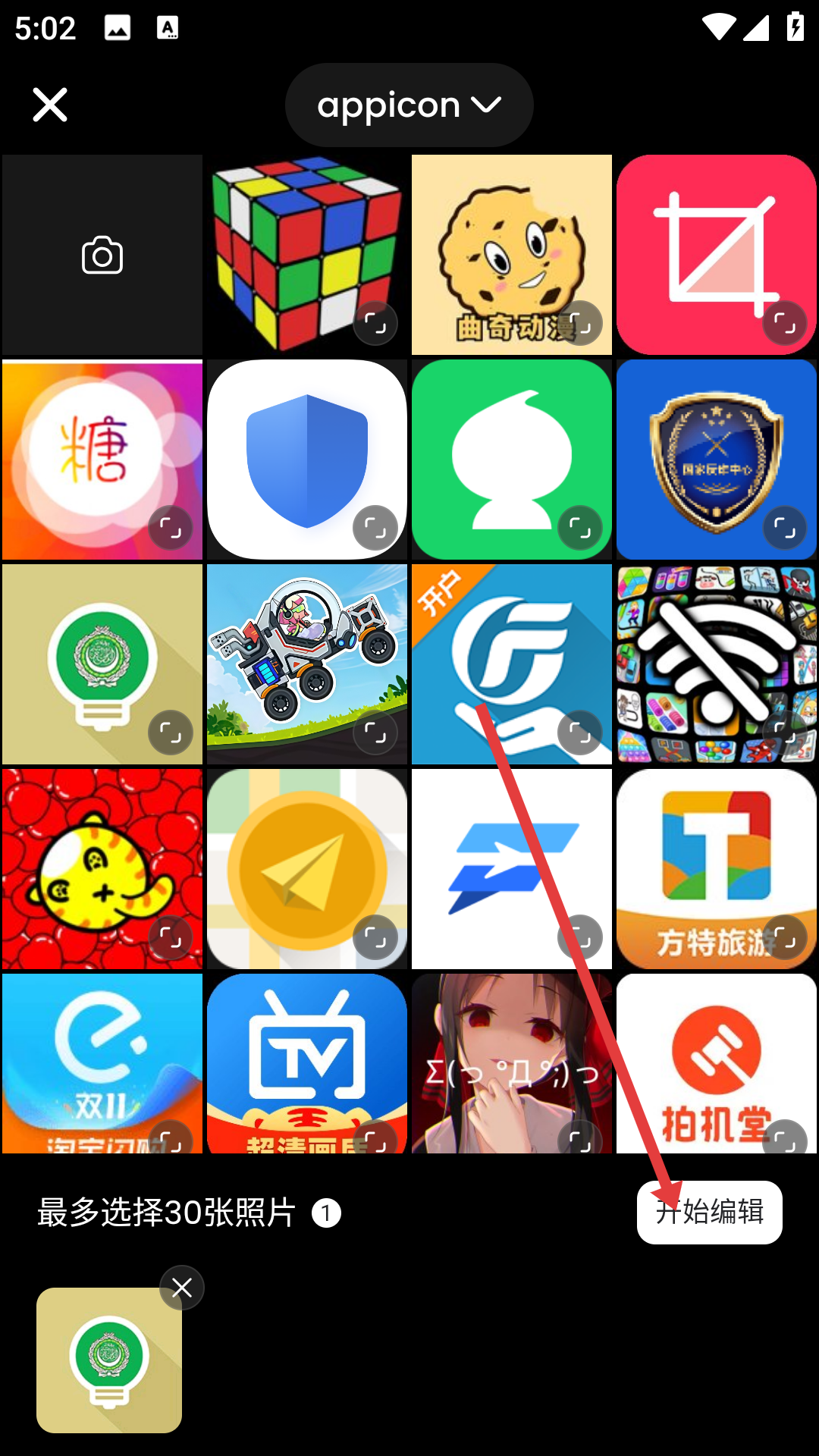
Task: Open the appicon album dropdown
Action: (409, 105)
